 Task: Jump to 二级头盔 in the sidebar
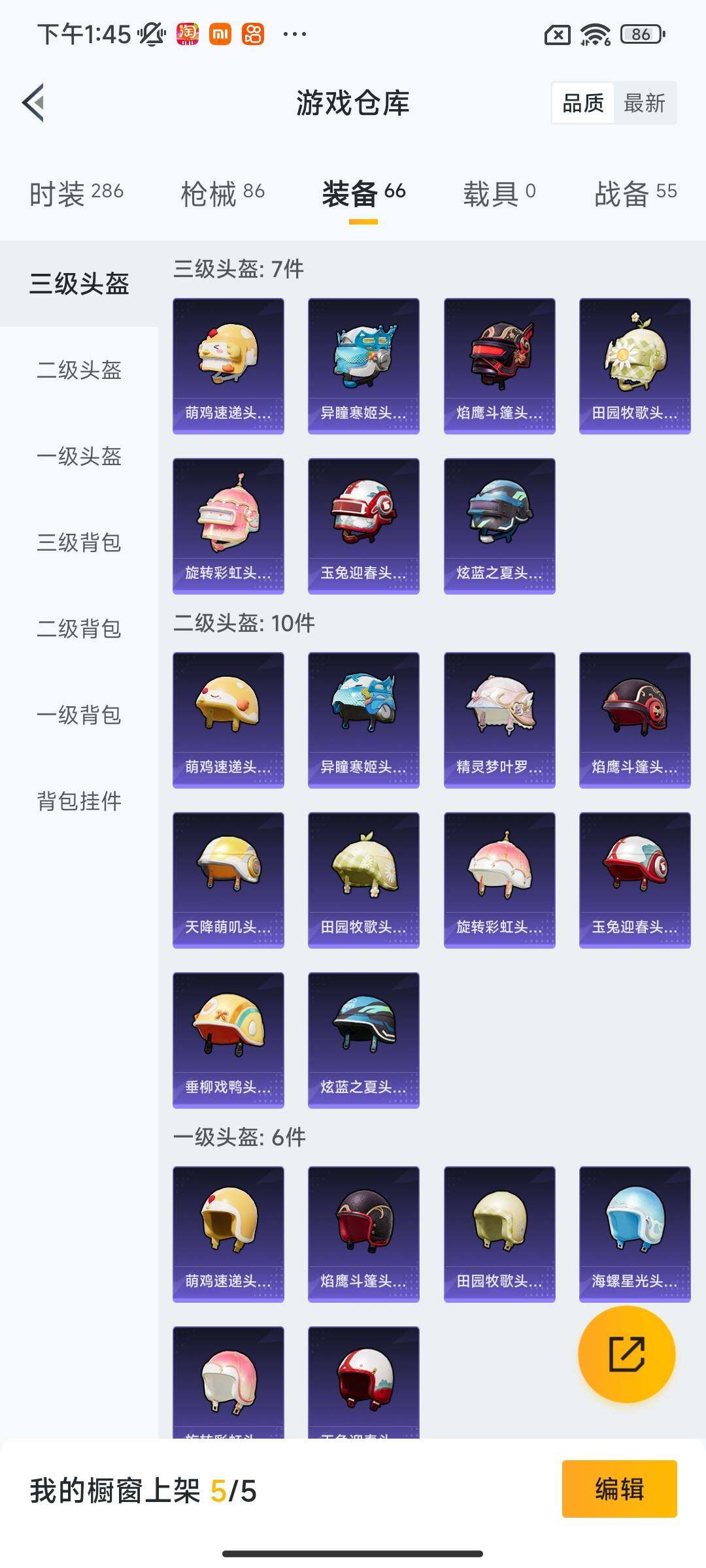79,370
